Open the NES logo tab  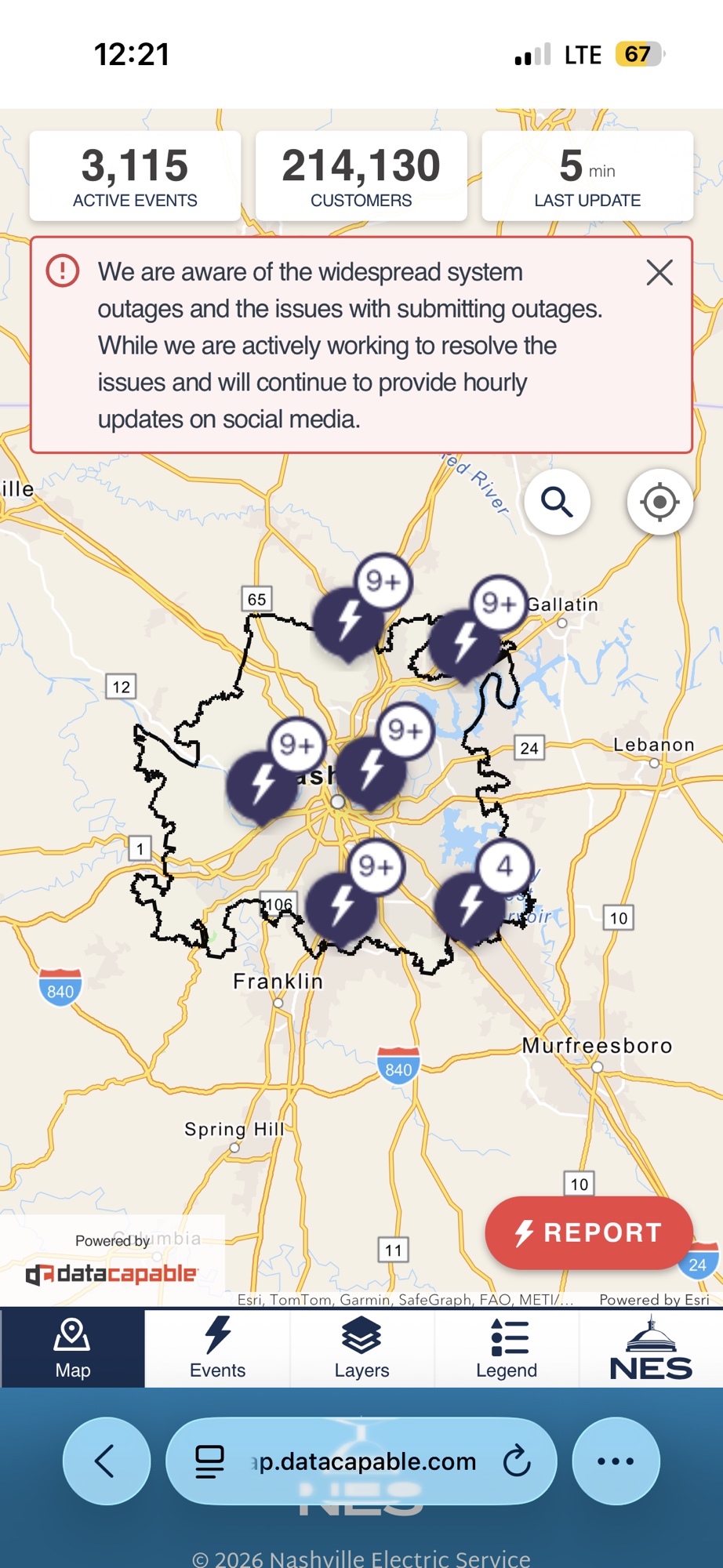point(651,1348)
